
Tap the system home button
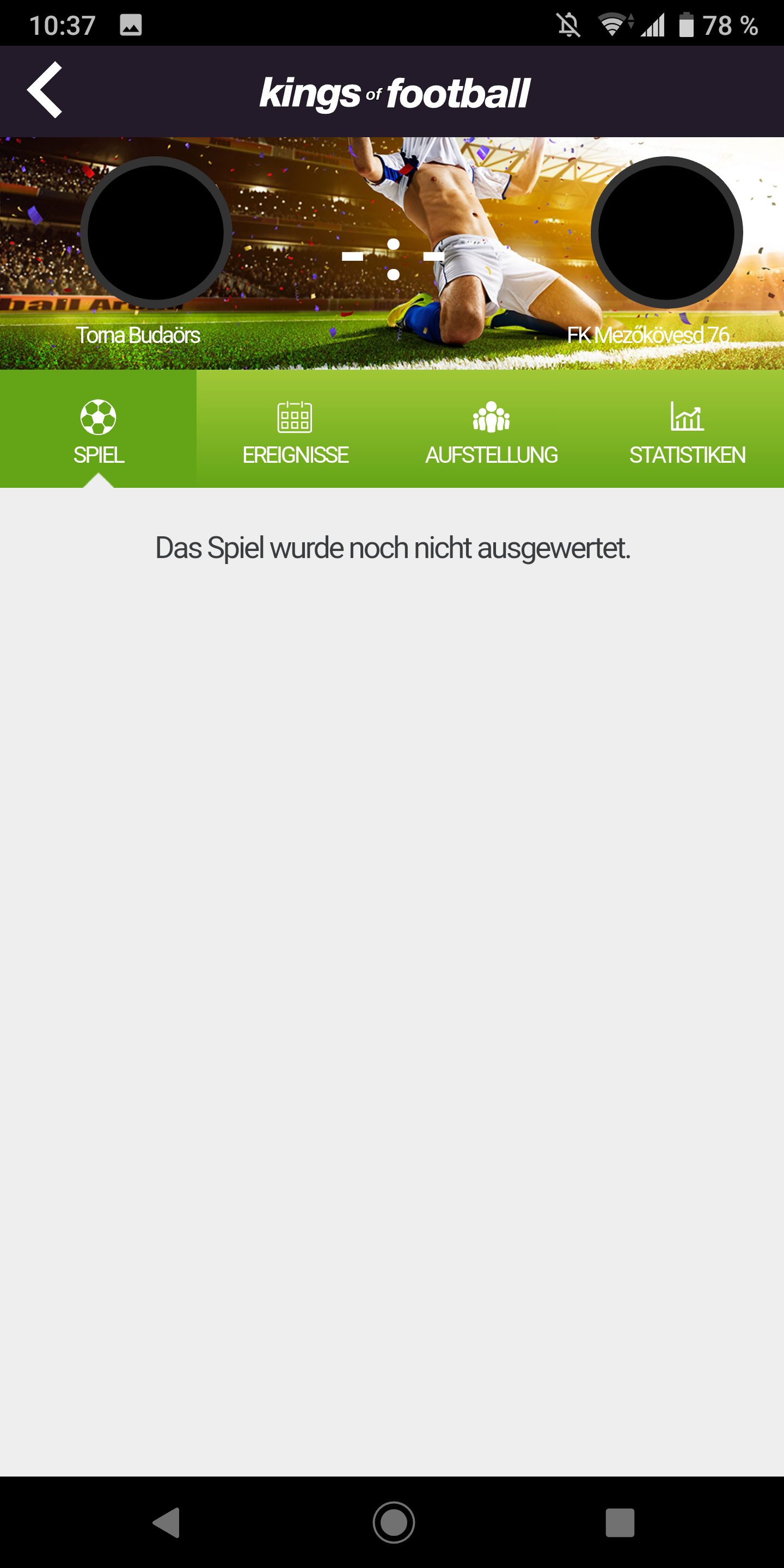pyautogui.click(x=393, y=1522)
